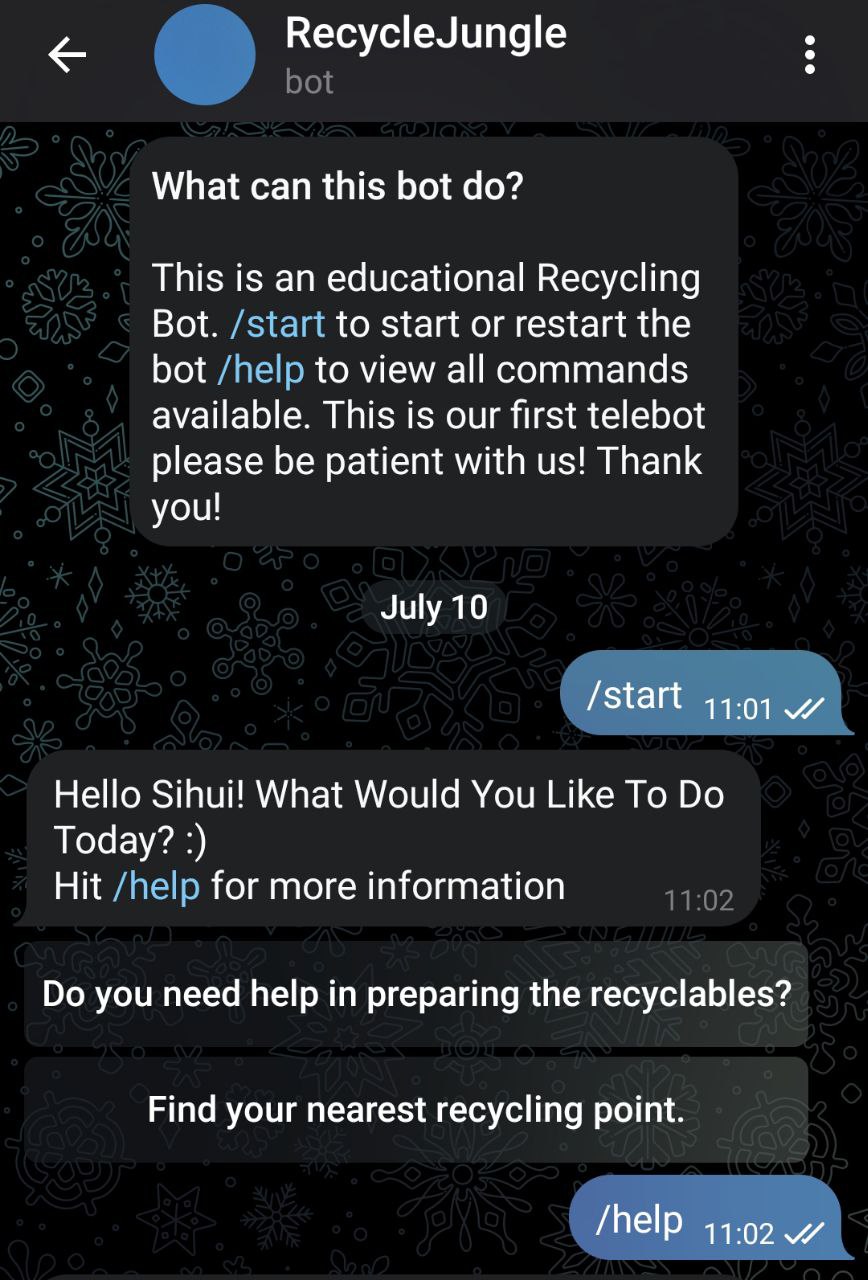Select 'Do you need help in preparing the recyclables?'
Viewport: 868px width, 1280px height.
pyautogui.click(x=416, y=994)
